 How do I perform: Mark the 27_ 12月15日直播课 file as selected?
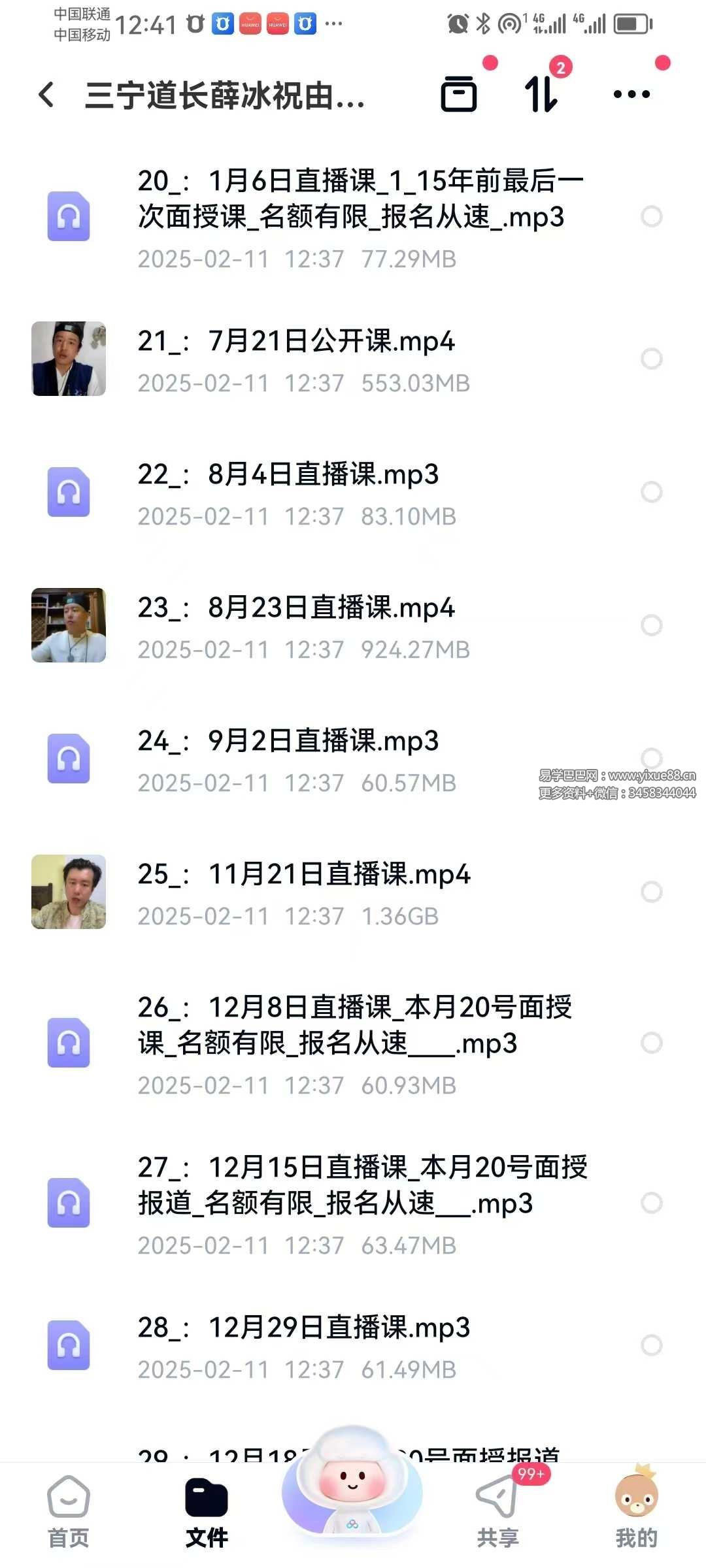coord(651,1203)
